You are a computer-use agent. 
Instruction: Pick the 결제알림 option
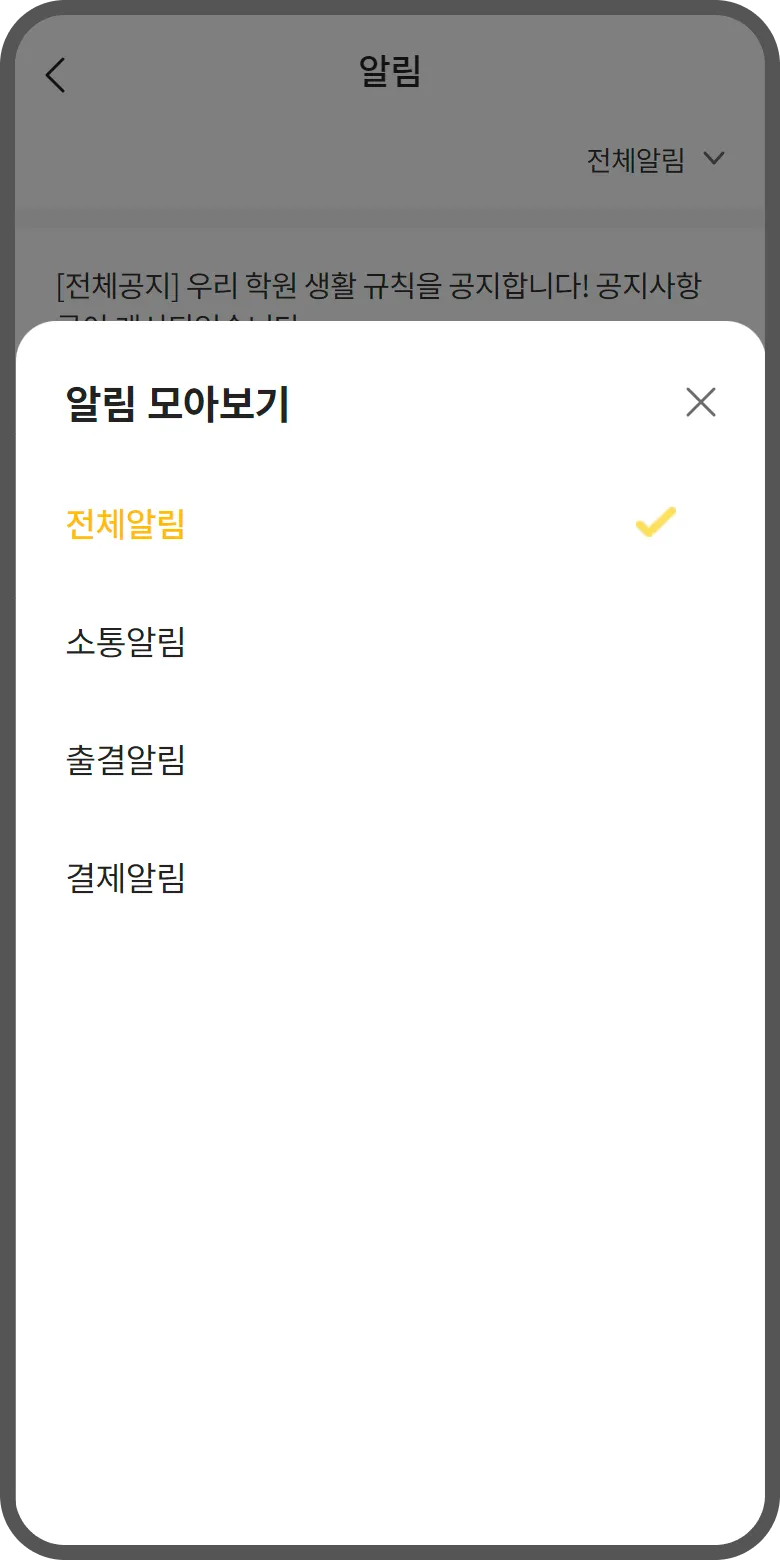[126, 878]
